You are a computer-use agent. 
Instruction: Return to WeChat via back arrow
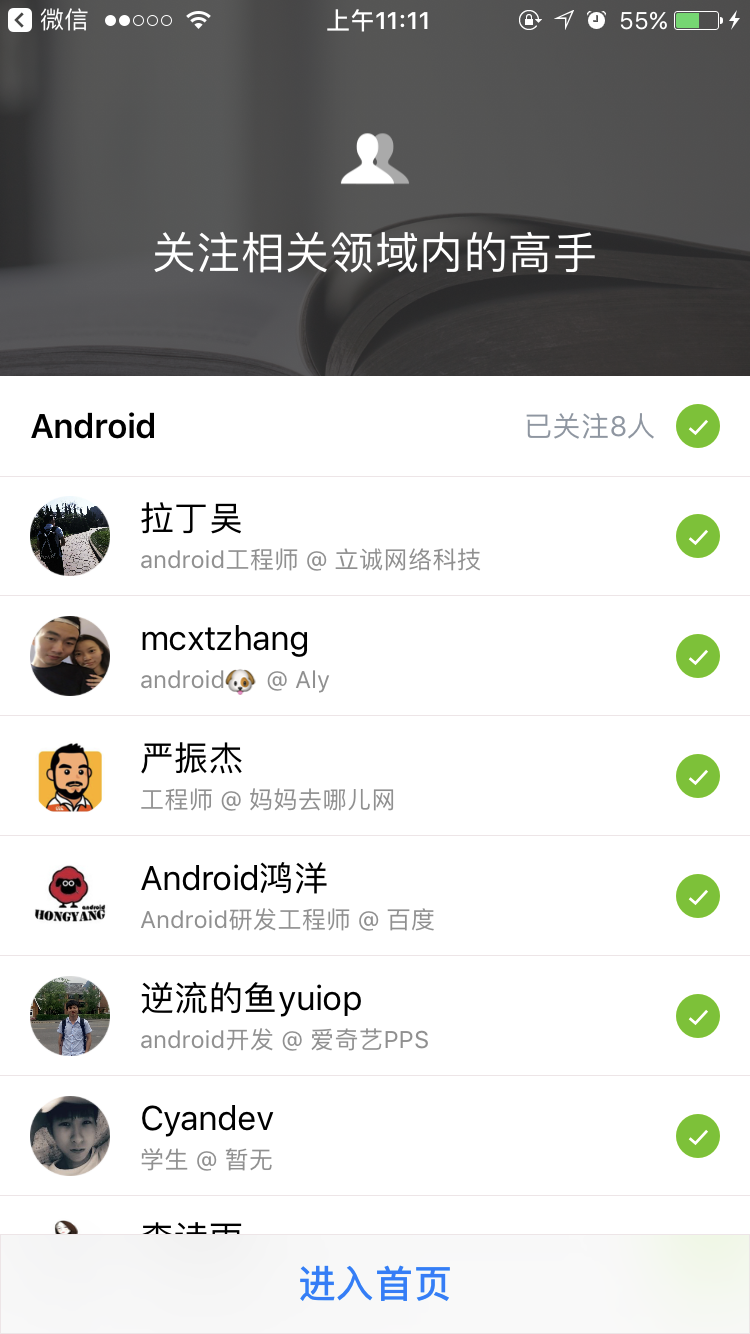pos(20,20)
